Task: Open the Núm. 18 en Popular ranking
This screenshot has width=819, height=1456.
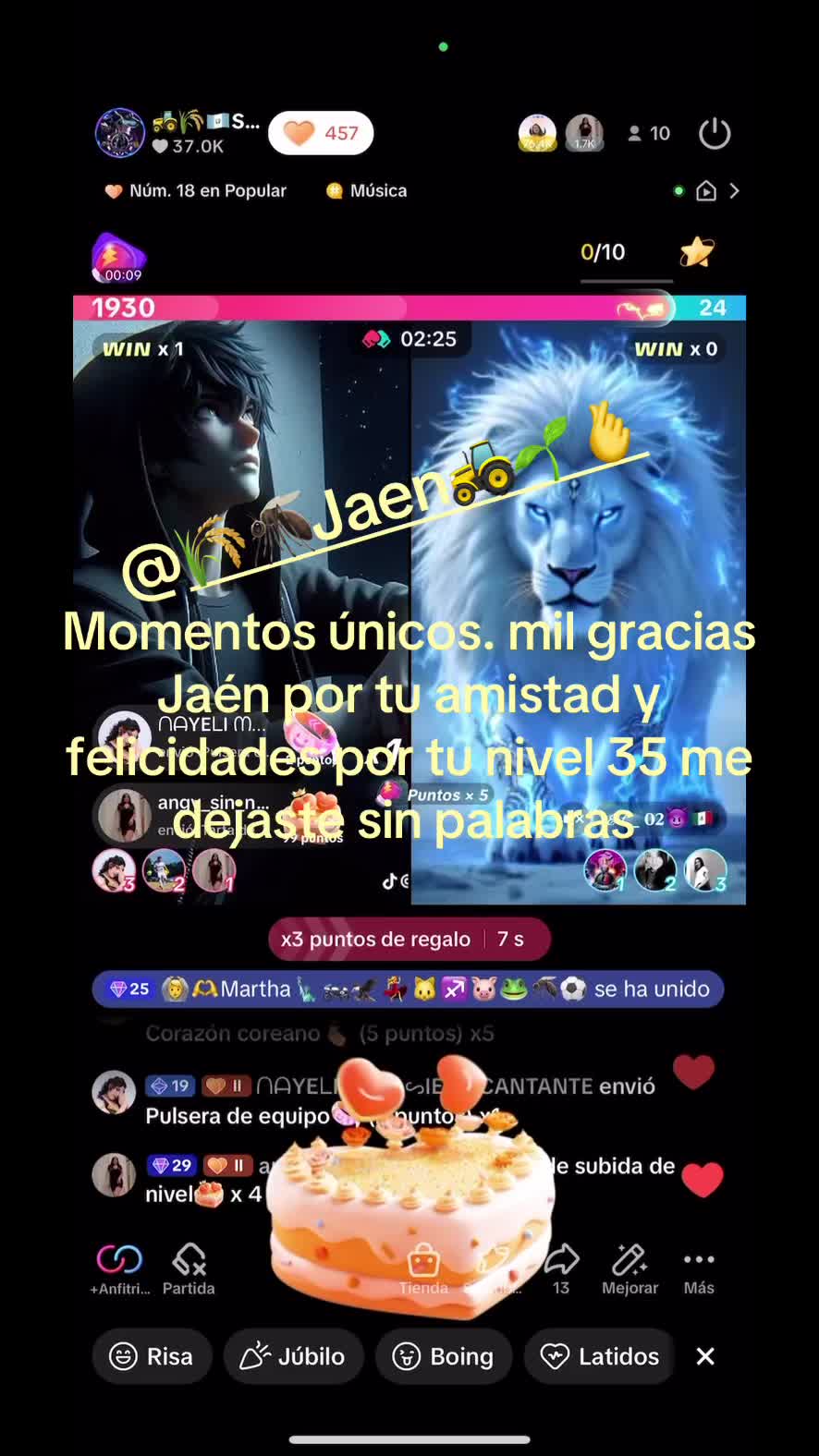Action: click(x=196, y=191)
